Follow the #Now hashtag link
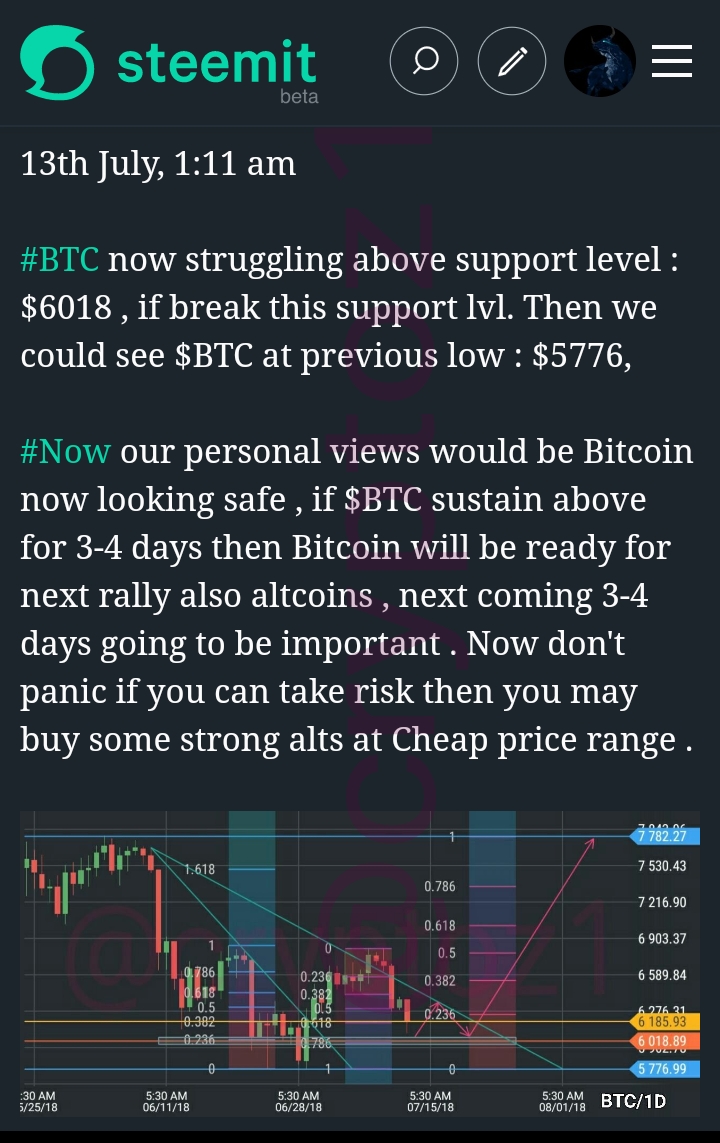720x1143 pixels. coord(65,451)
